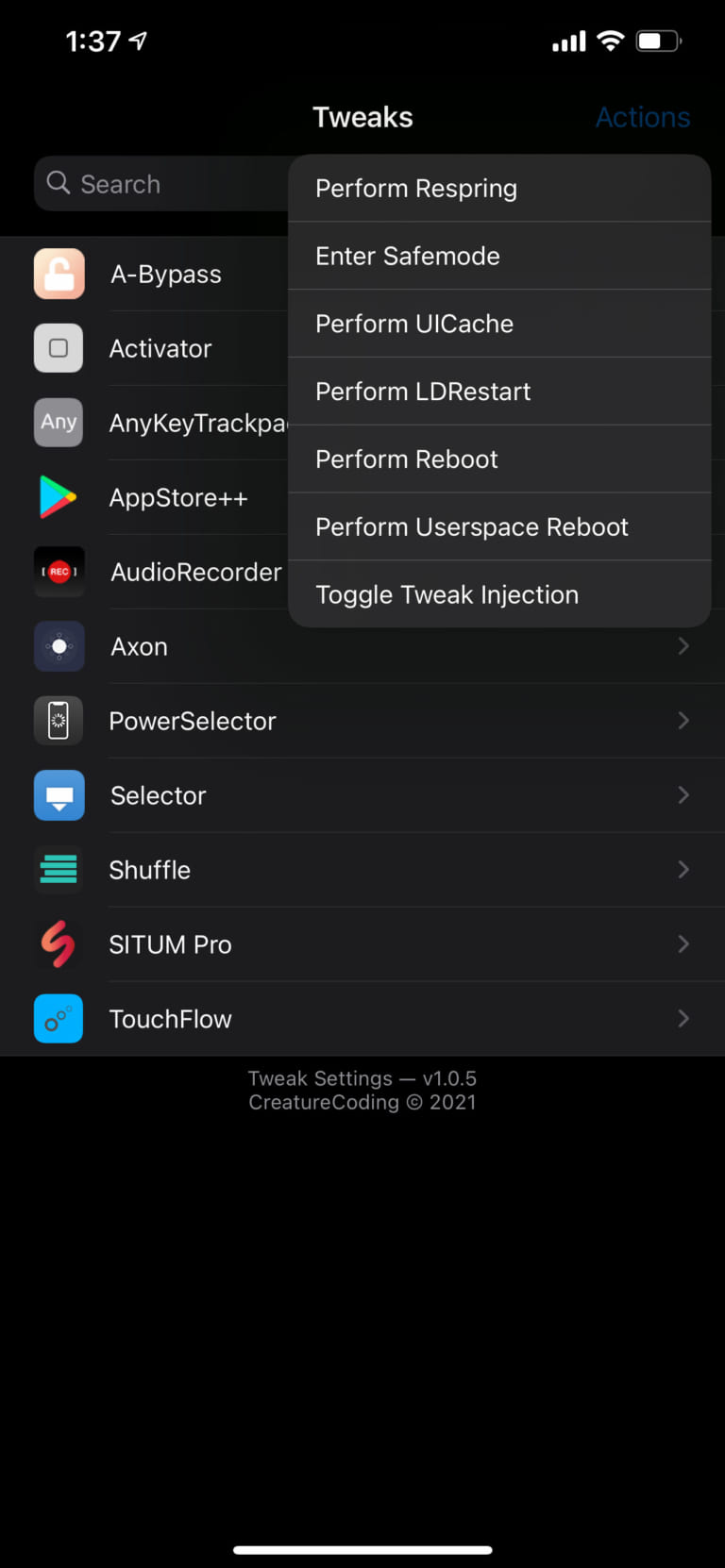Expand the Selector tweak settings
The width and height of the screenshot is (725, 1568).
point(683,795)
